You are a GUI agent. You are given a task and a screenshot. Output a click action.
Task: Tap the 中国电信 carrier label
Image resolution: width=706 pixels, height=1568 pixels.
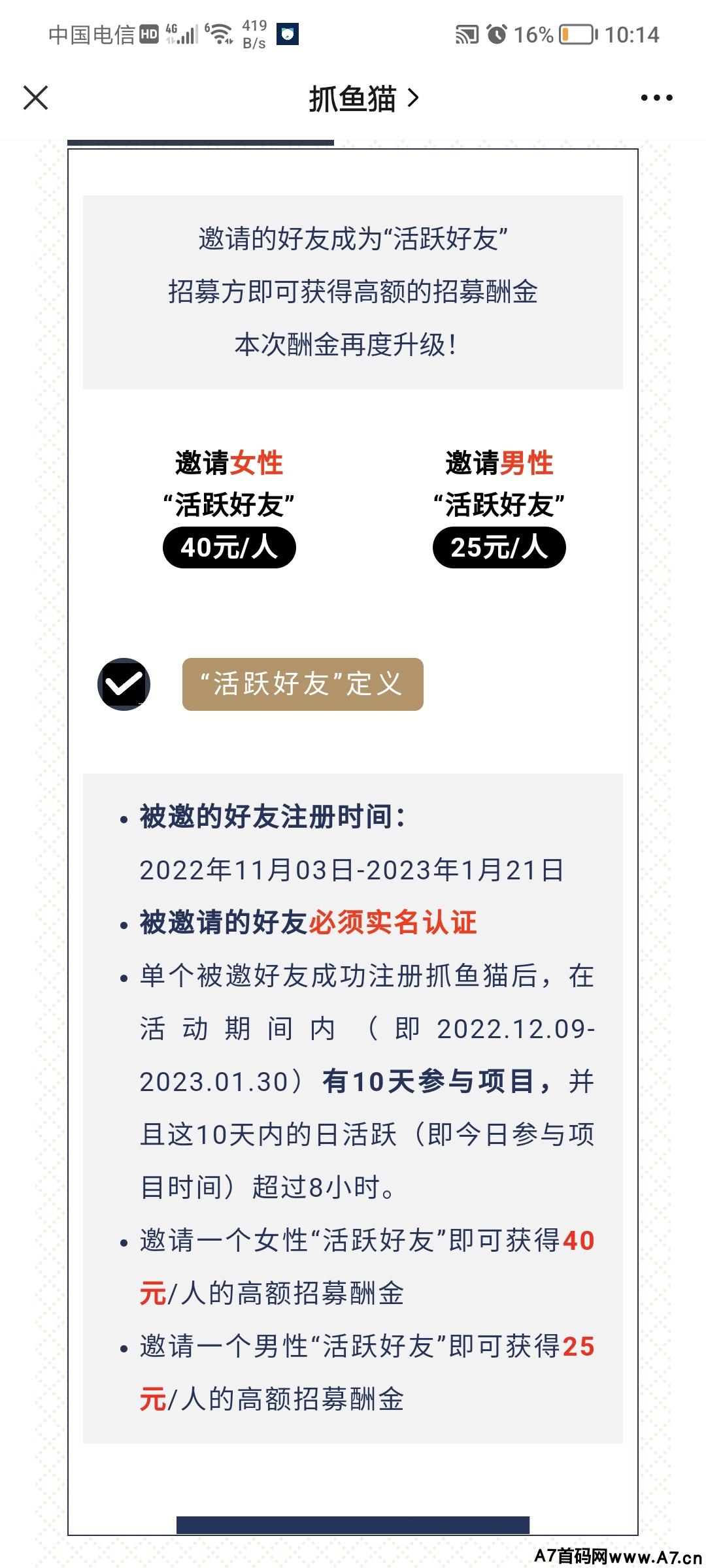[92, 33]
